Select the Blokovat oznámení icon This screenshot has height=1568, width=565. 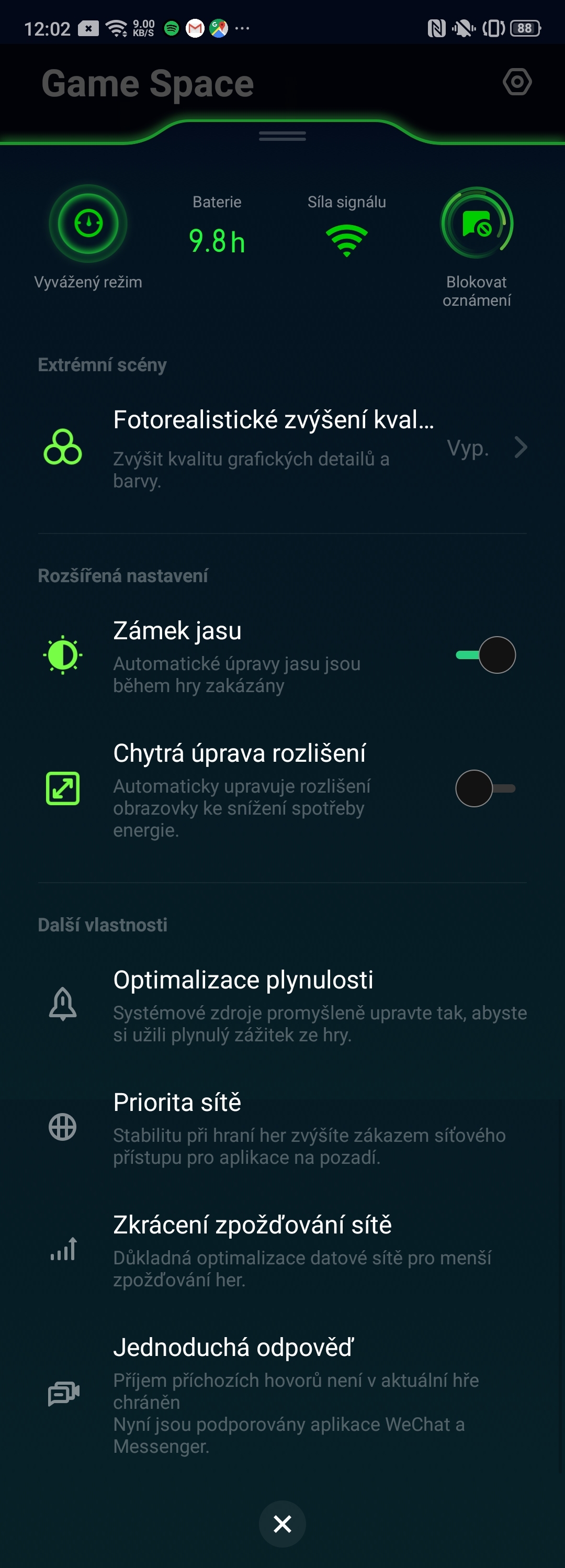477,224
